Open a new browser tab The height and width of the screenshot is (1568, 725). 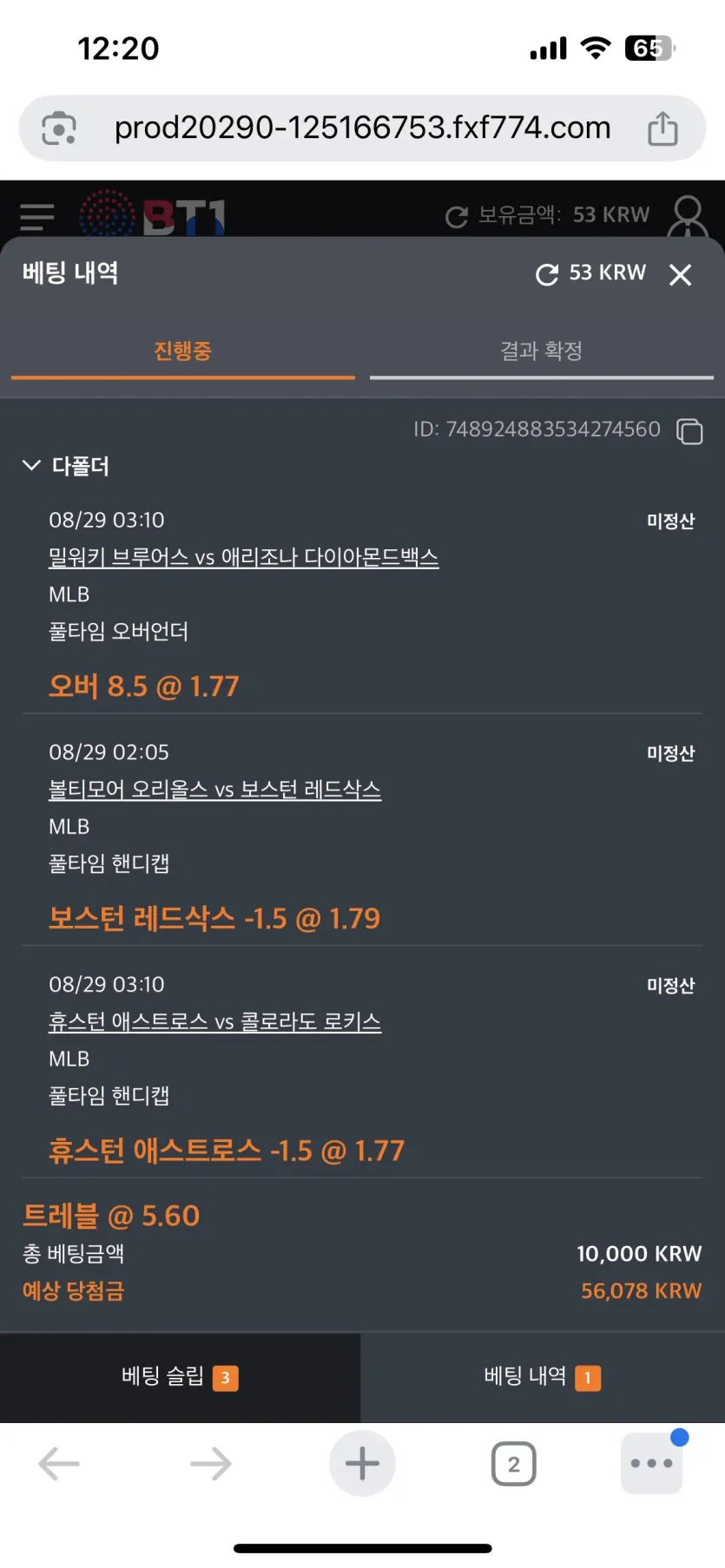pyautogui.click(x=362, y=1464)
